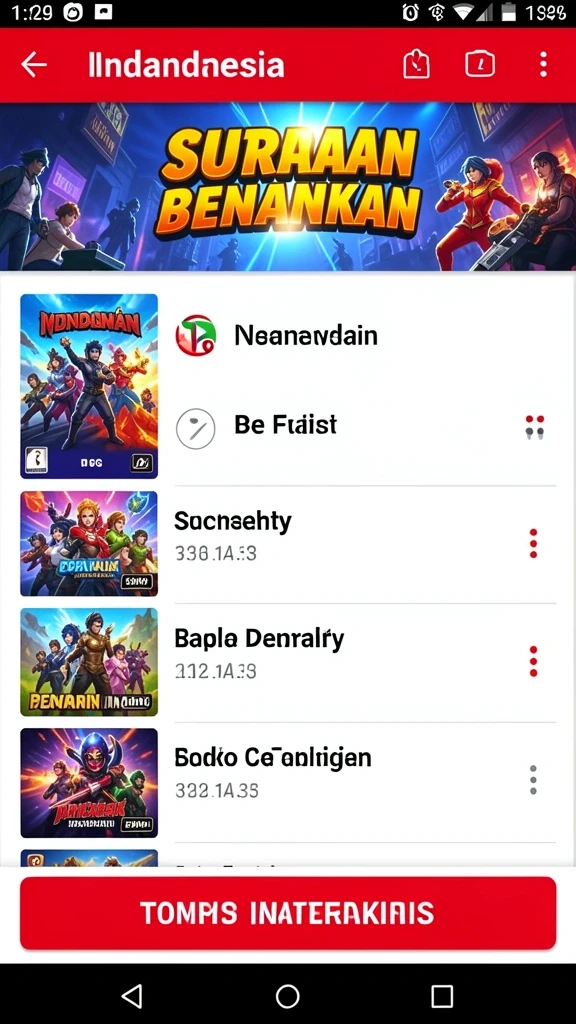
Task: Open the Socnaehty list item
Action: [288, 544]
